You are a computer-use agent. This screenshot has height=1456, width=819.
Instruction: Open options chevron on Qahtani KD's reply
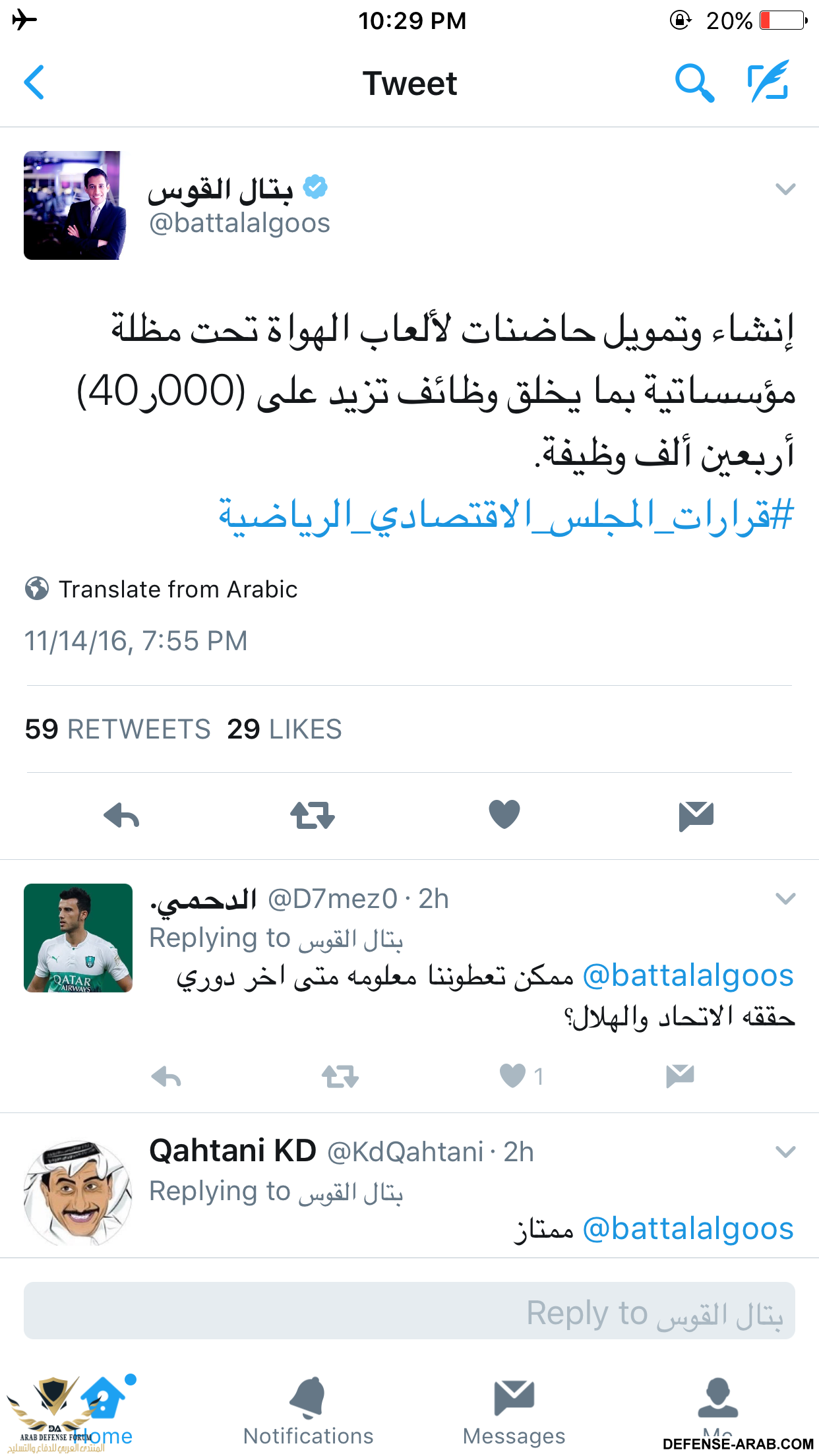click(785, 1152)
